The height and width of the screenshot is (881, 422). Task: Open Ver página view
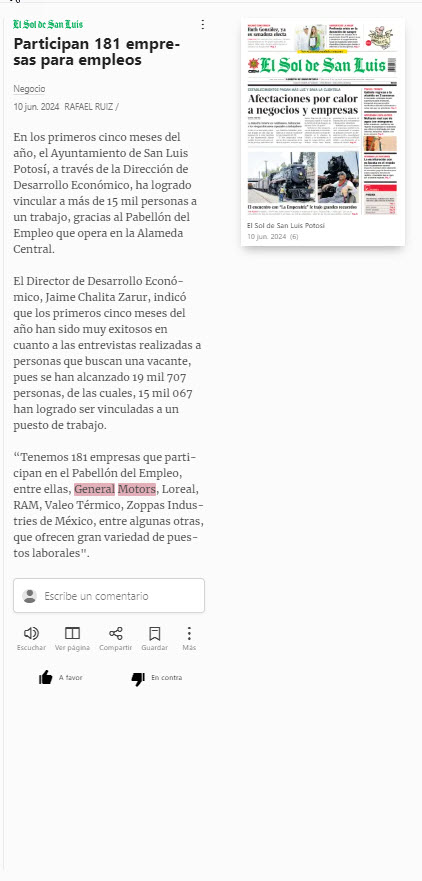tap(72, 639)
